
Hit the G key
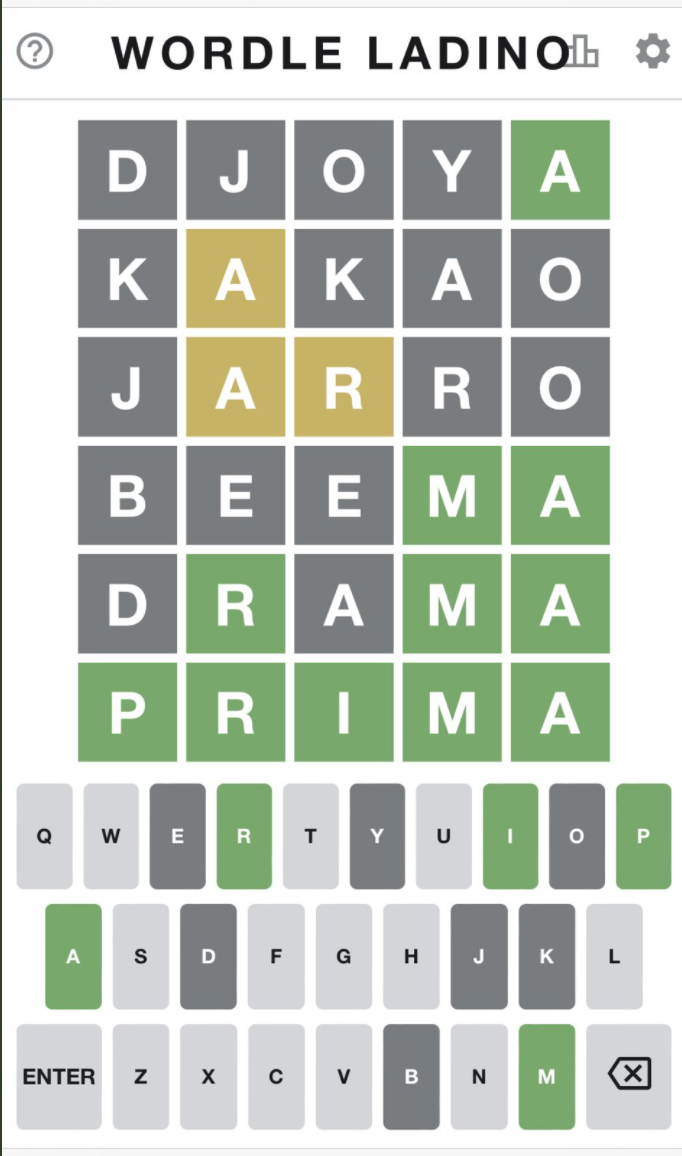pos(344,956)
